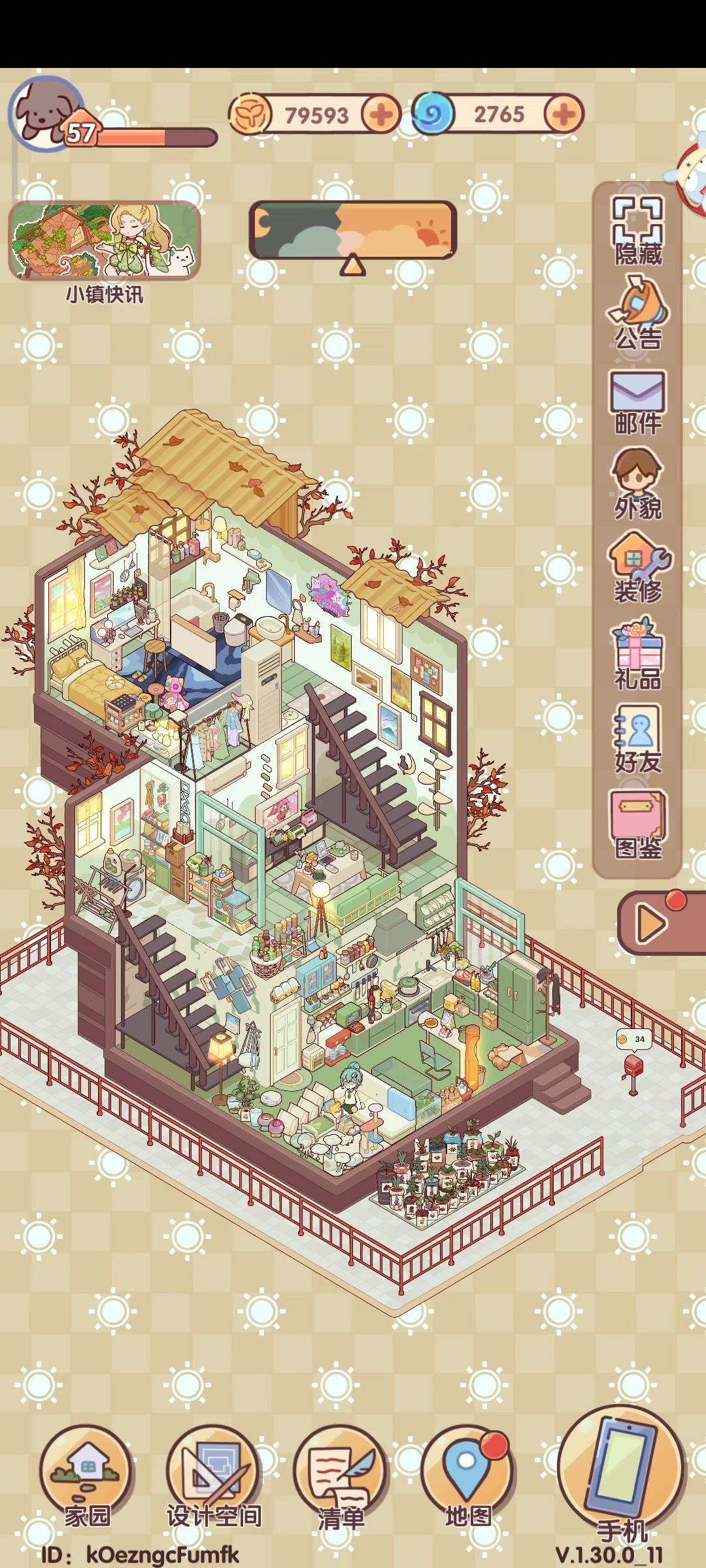Open the 公告 announcements
Screen dimensions: 706x1568
coord(637,314)
